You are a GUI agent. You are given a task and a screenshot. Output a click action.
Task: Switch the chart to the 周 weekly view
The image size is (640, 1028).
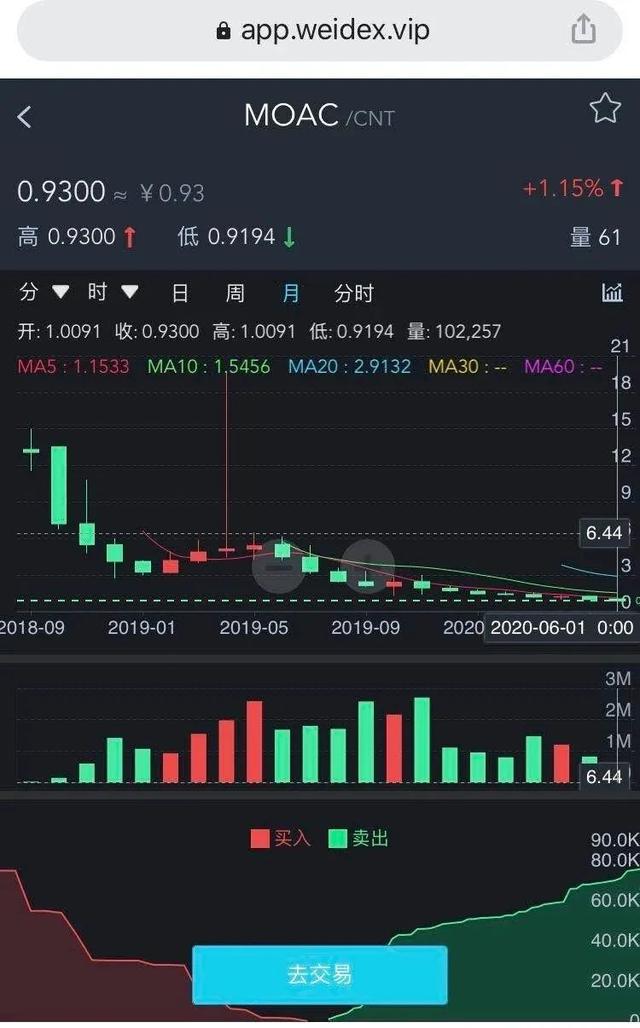(x=235, y=292)
